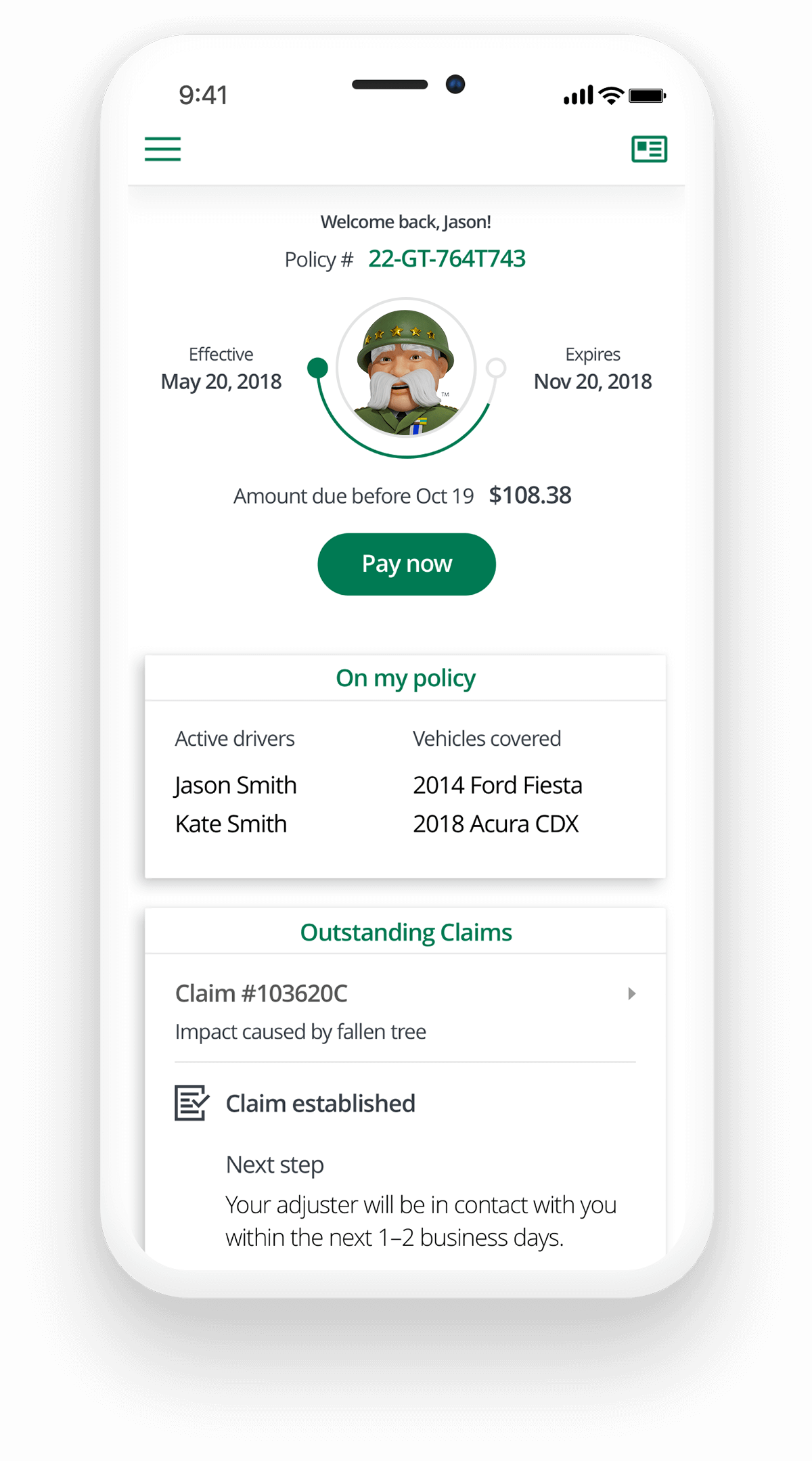The width and height of the screenshot is (812, 1461).
Task: Select driver Jason Smith on the policy
Action: coord(235,785)
